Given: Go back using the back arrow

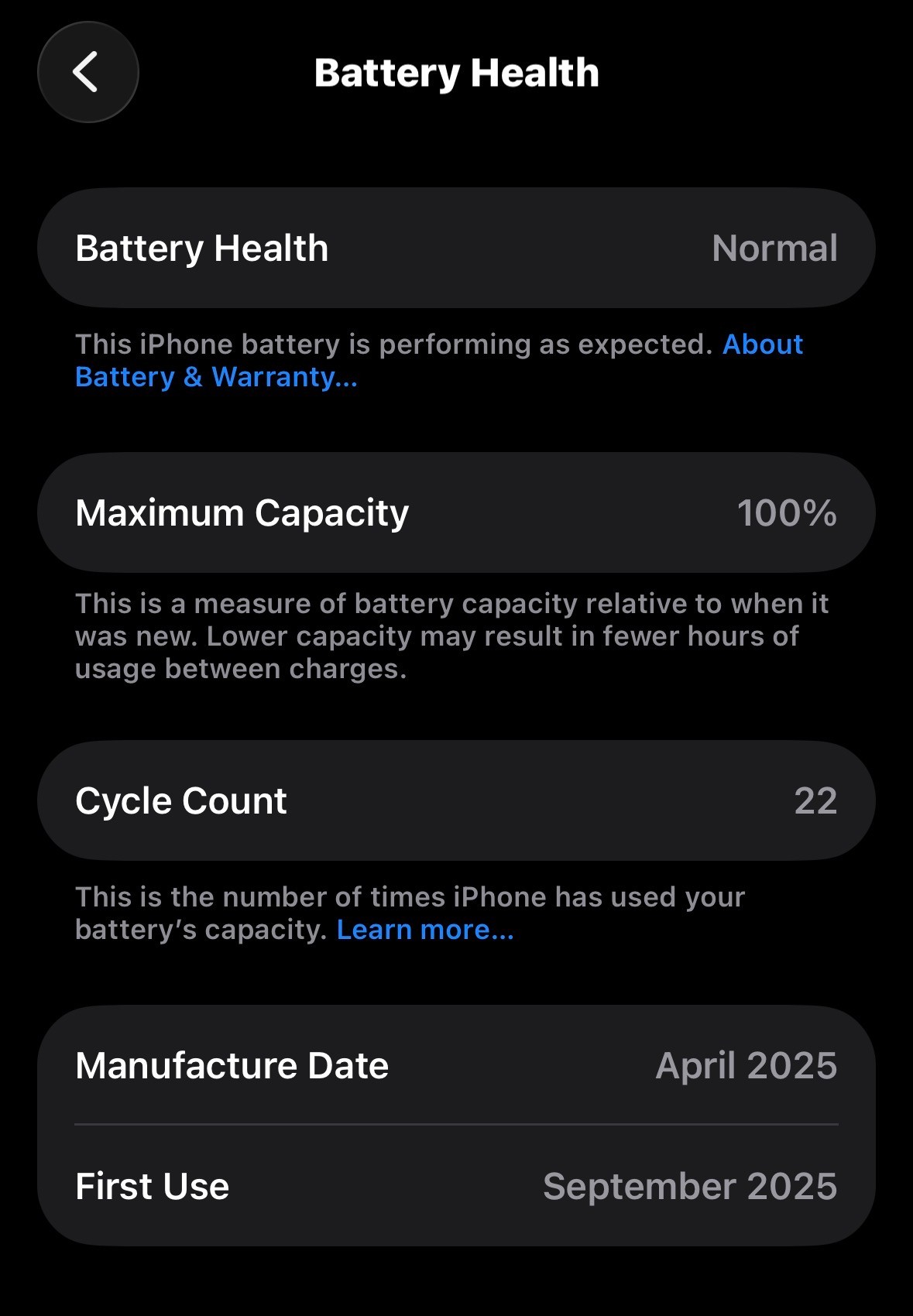Looking at the screenshot, I should [88, 72].
